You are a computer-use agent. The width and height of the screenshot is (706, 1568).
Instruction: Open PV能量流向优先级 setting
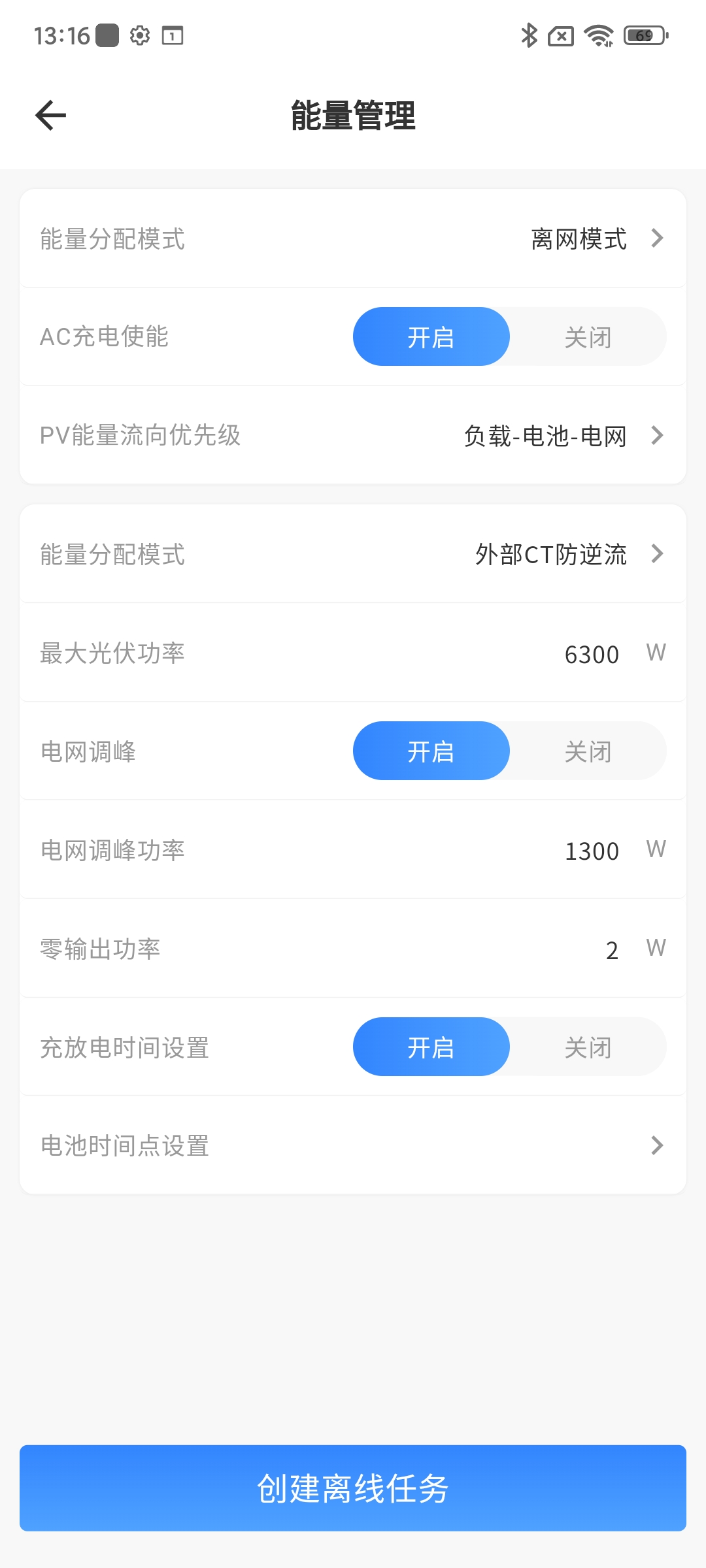(x=353, y=436)
